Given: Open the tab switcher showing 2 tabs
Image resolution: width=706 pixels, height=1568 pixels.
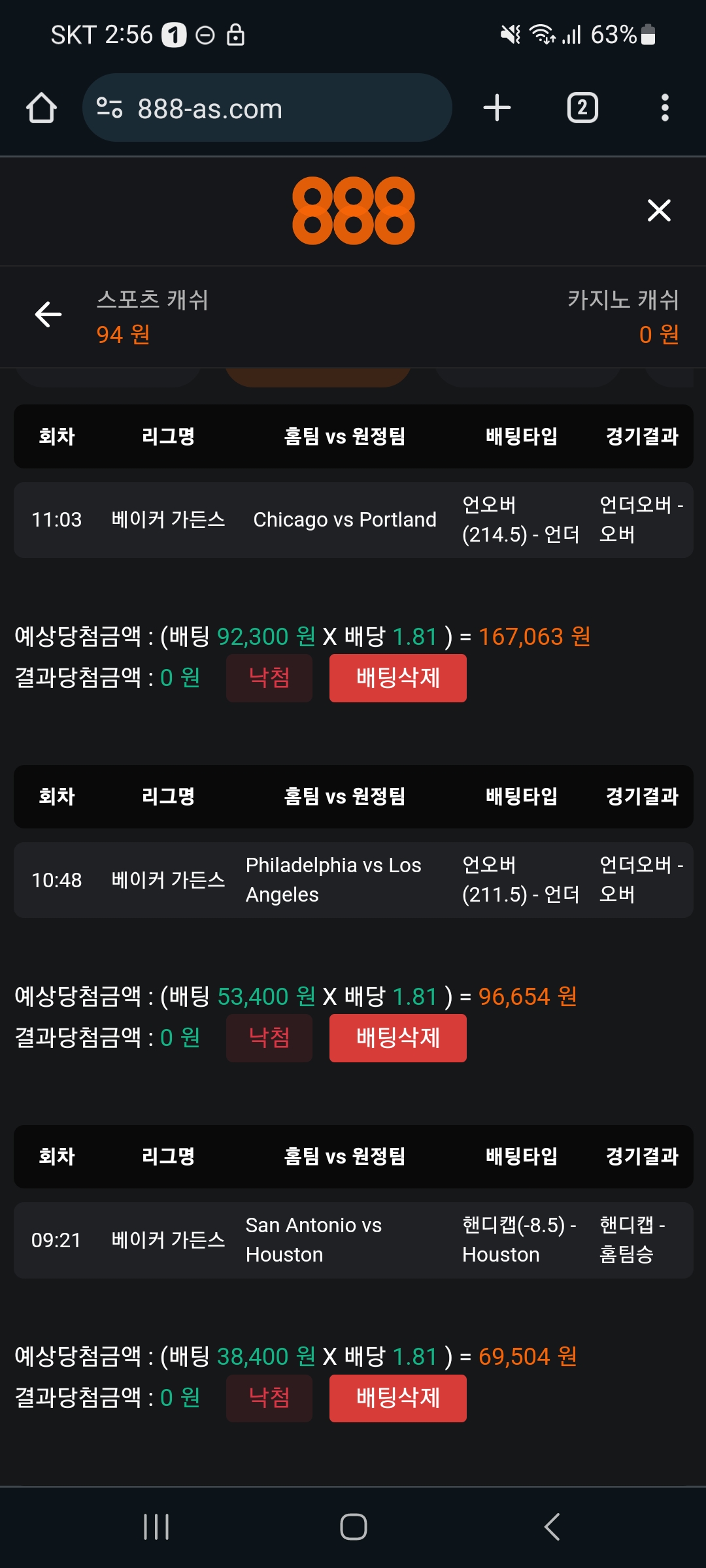Looking at the screenshot, I should [582, 108].
